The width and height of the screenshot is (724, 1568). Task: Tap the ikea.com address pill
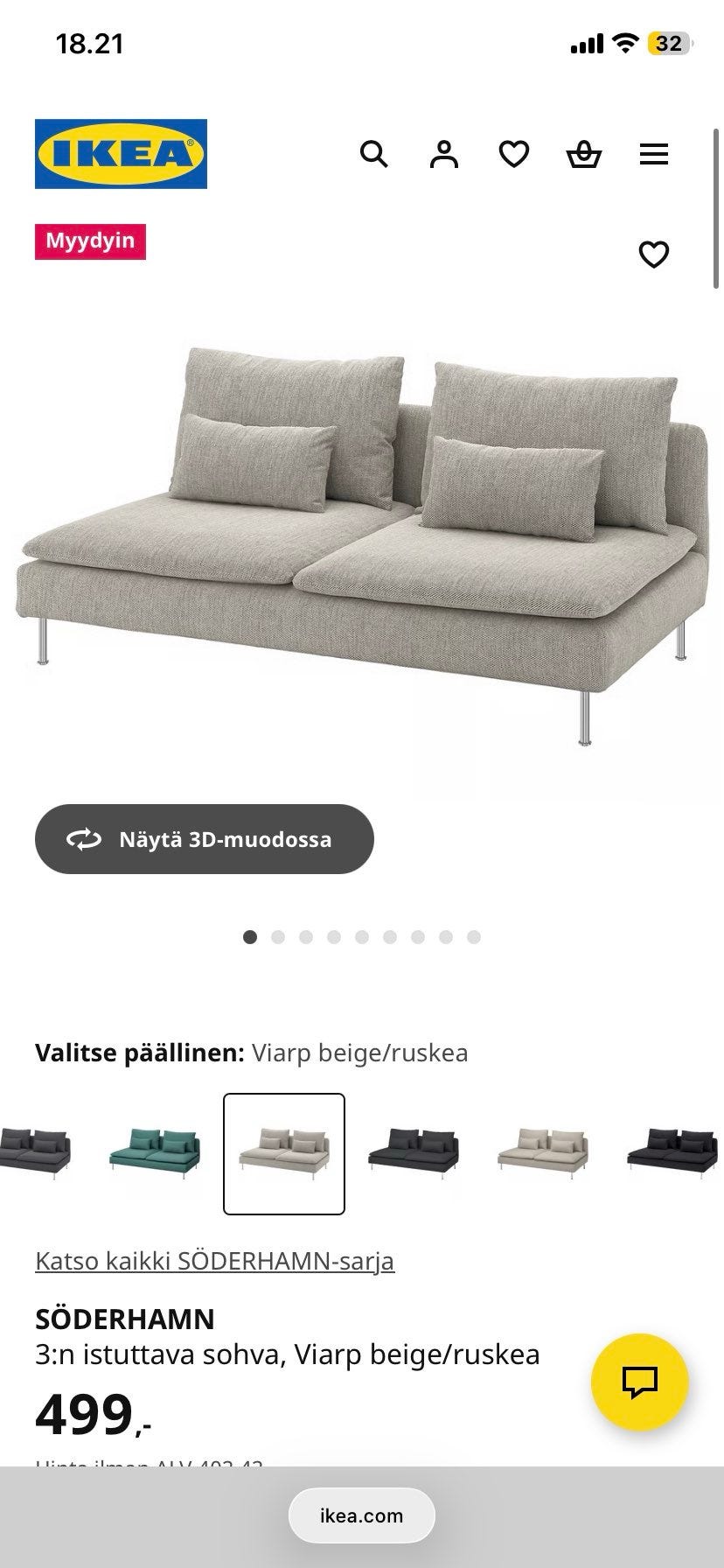pyautogui.click(x=362, y=1515)
